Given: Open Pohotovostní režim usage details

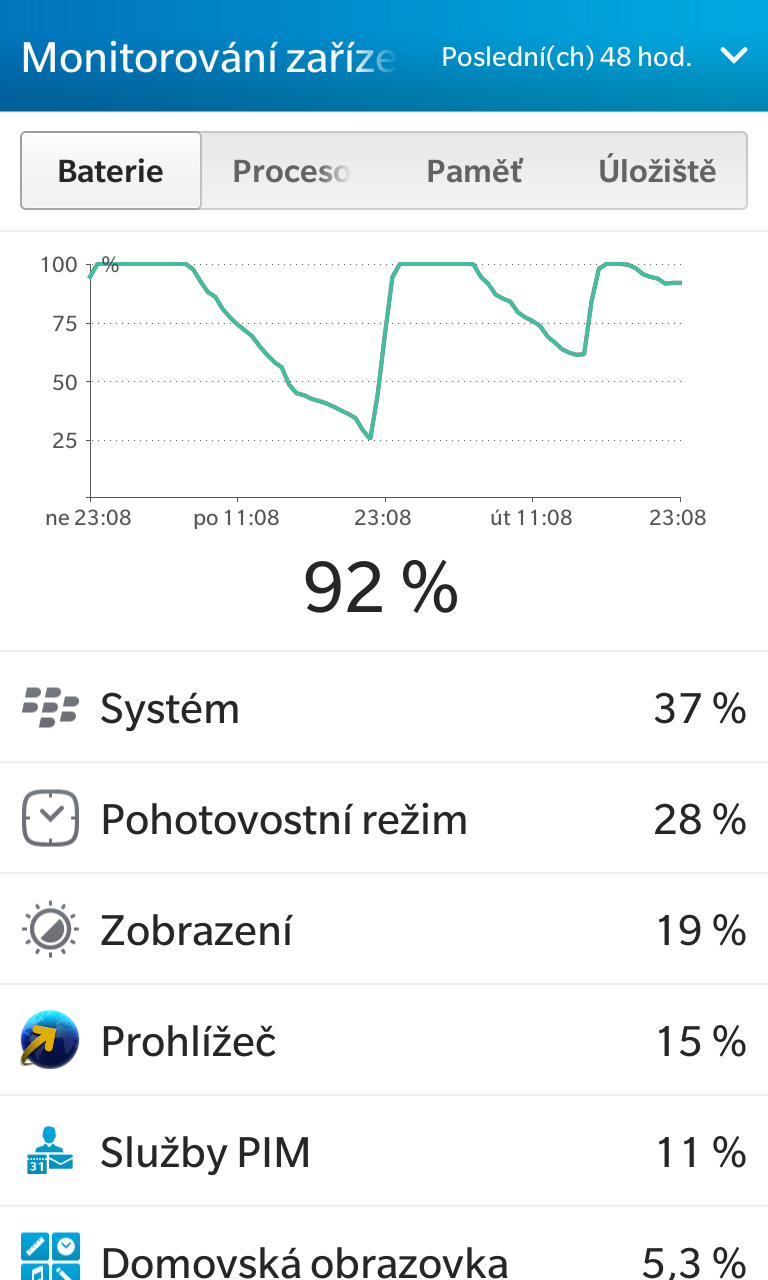Looking at the screenshot, I should click(384, 819).
